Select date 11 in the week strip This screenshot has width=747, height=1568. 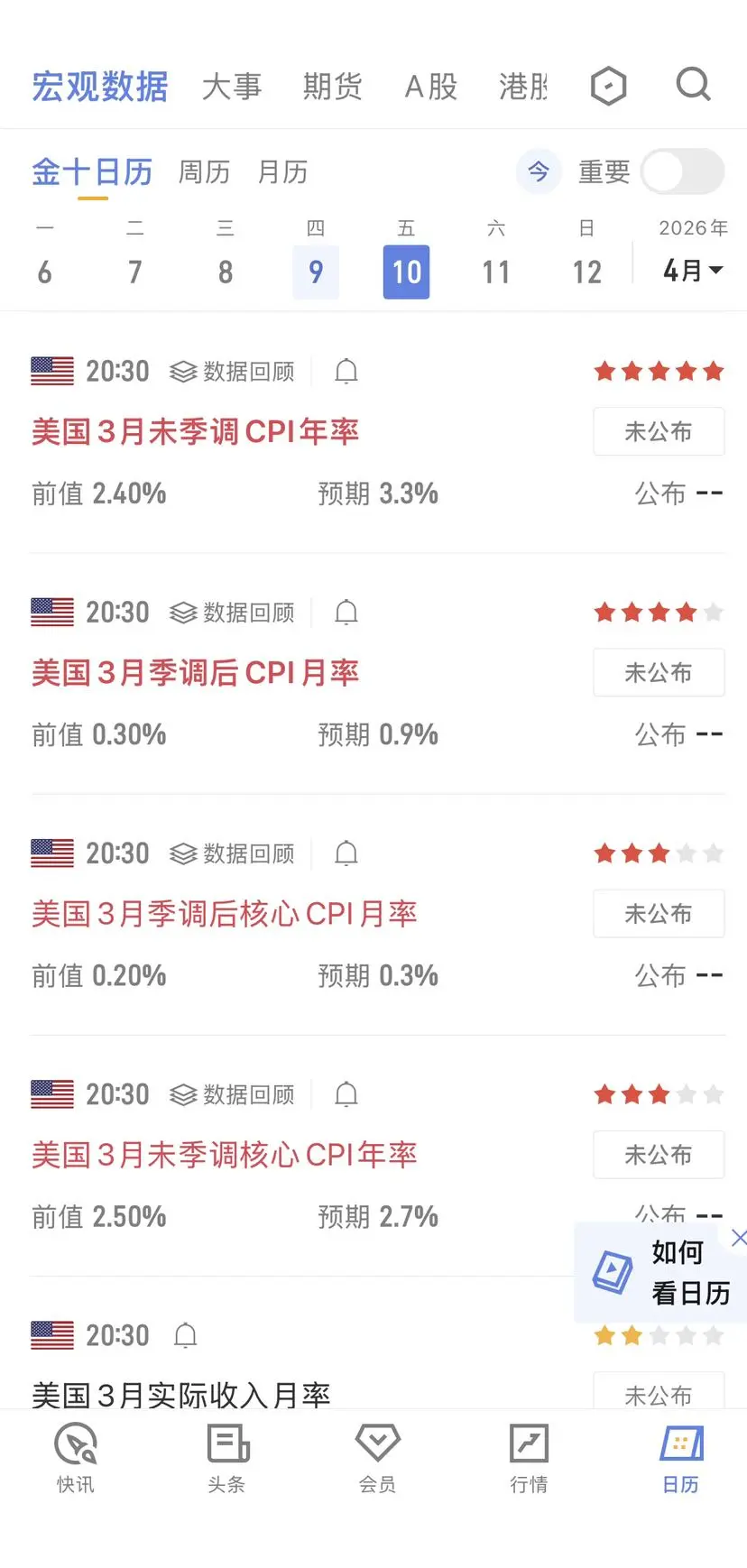tap(496, 272)
